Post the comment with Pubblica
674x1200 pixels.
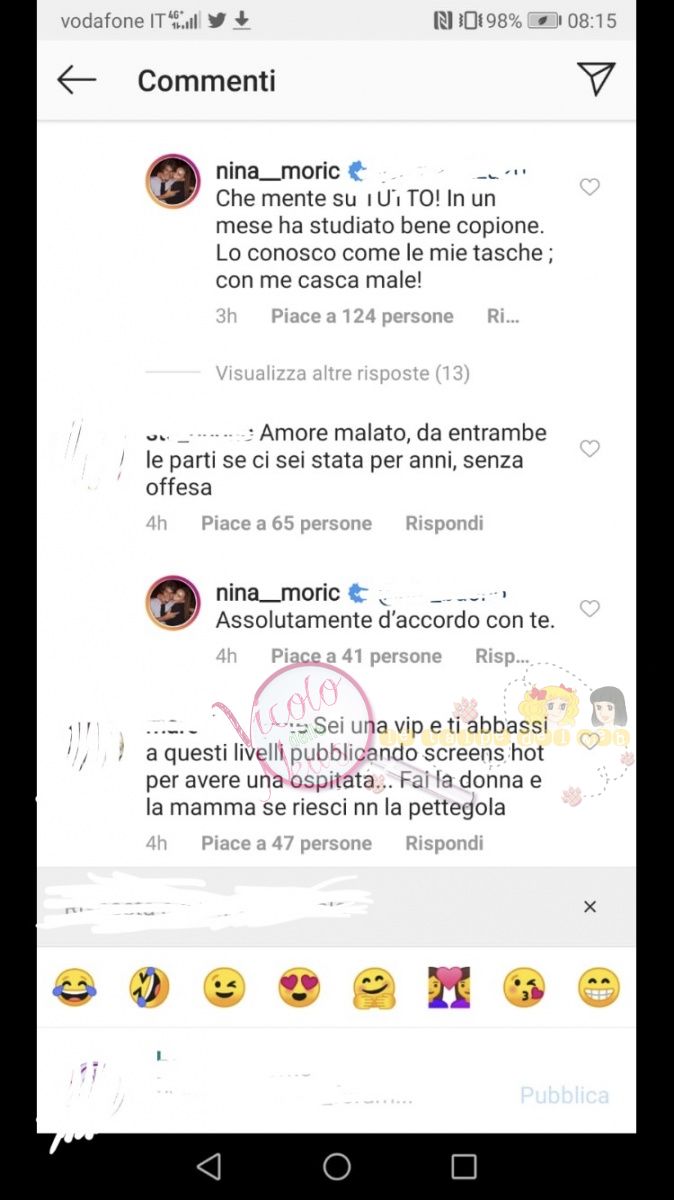[x=564, y=1095]
